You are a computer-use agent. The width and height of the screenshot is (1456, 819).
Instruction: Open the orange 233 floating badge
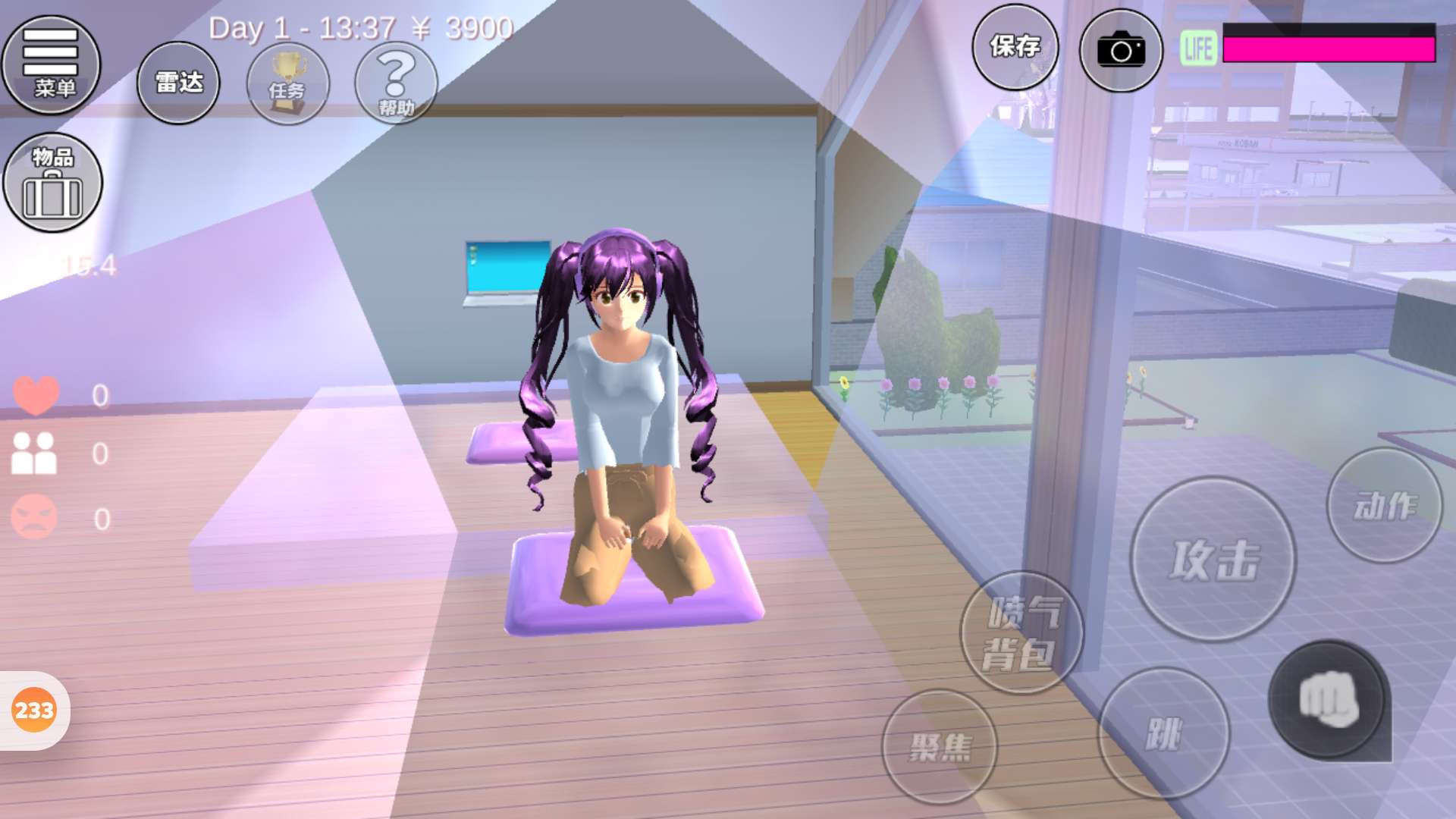click(x=34, y=711)
